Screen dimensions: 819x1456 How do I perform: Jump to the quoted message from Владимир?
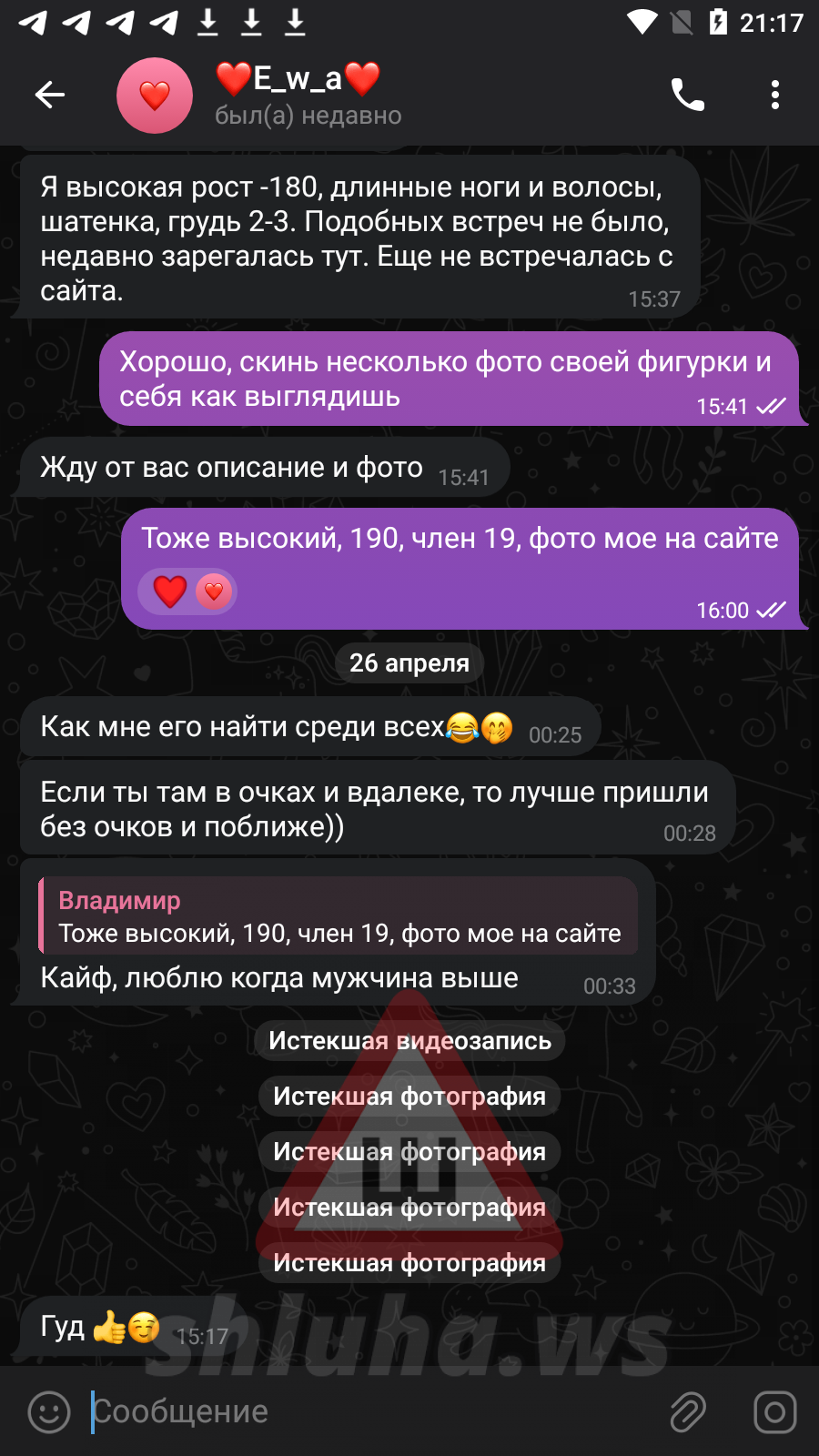point(339,916)
